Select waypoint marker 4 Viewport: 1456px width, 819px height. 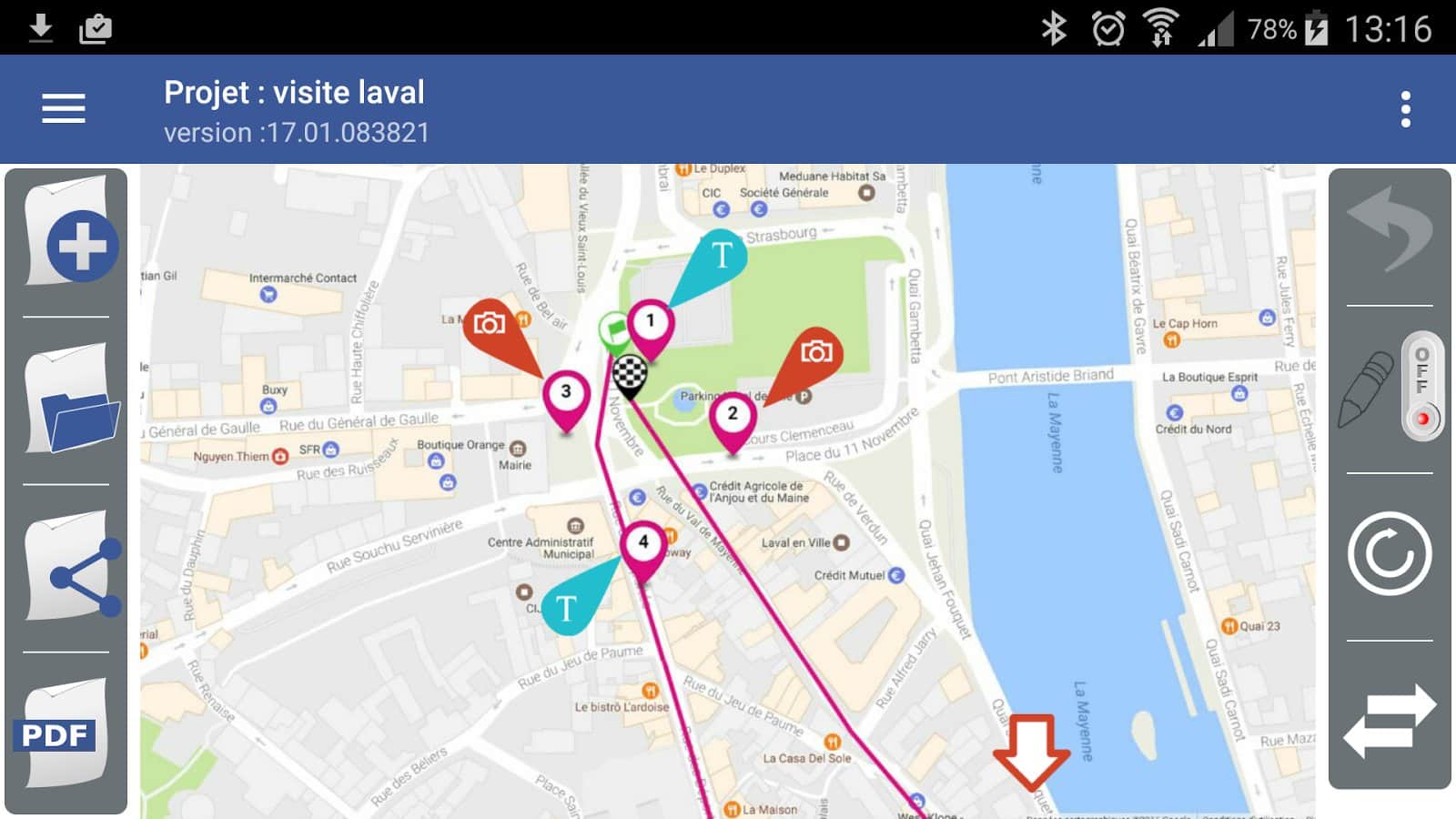tap(643, 543)
